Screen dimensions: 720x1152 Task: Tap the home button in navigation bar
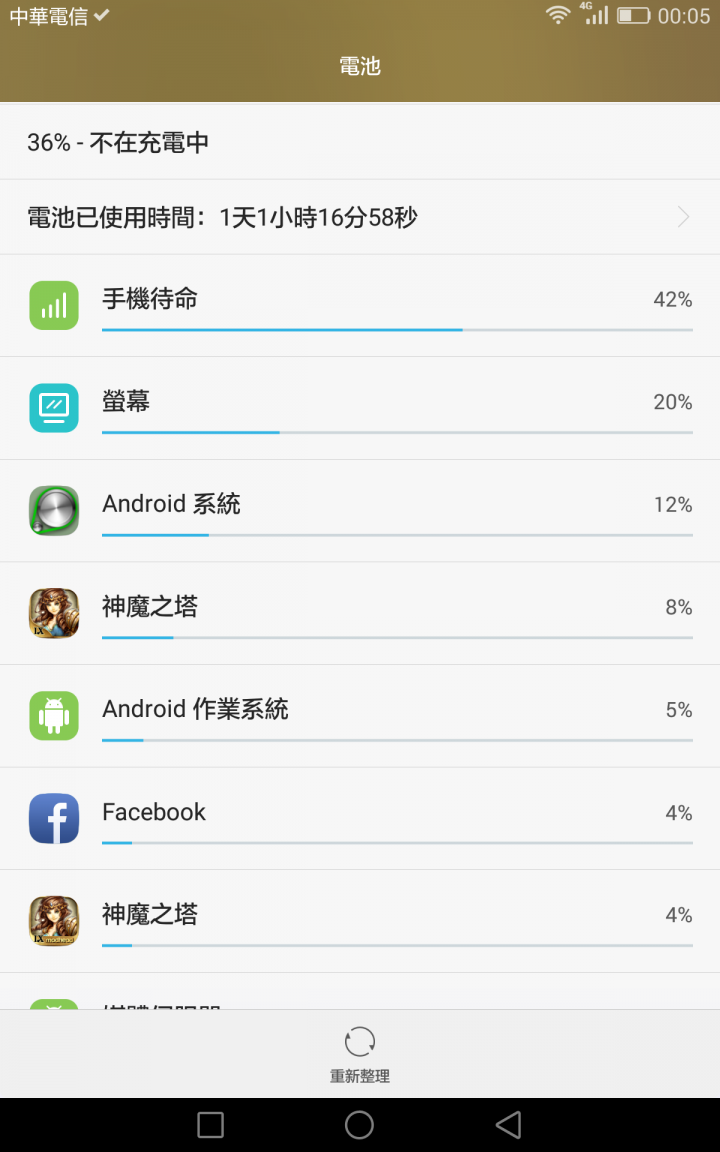359,1125
